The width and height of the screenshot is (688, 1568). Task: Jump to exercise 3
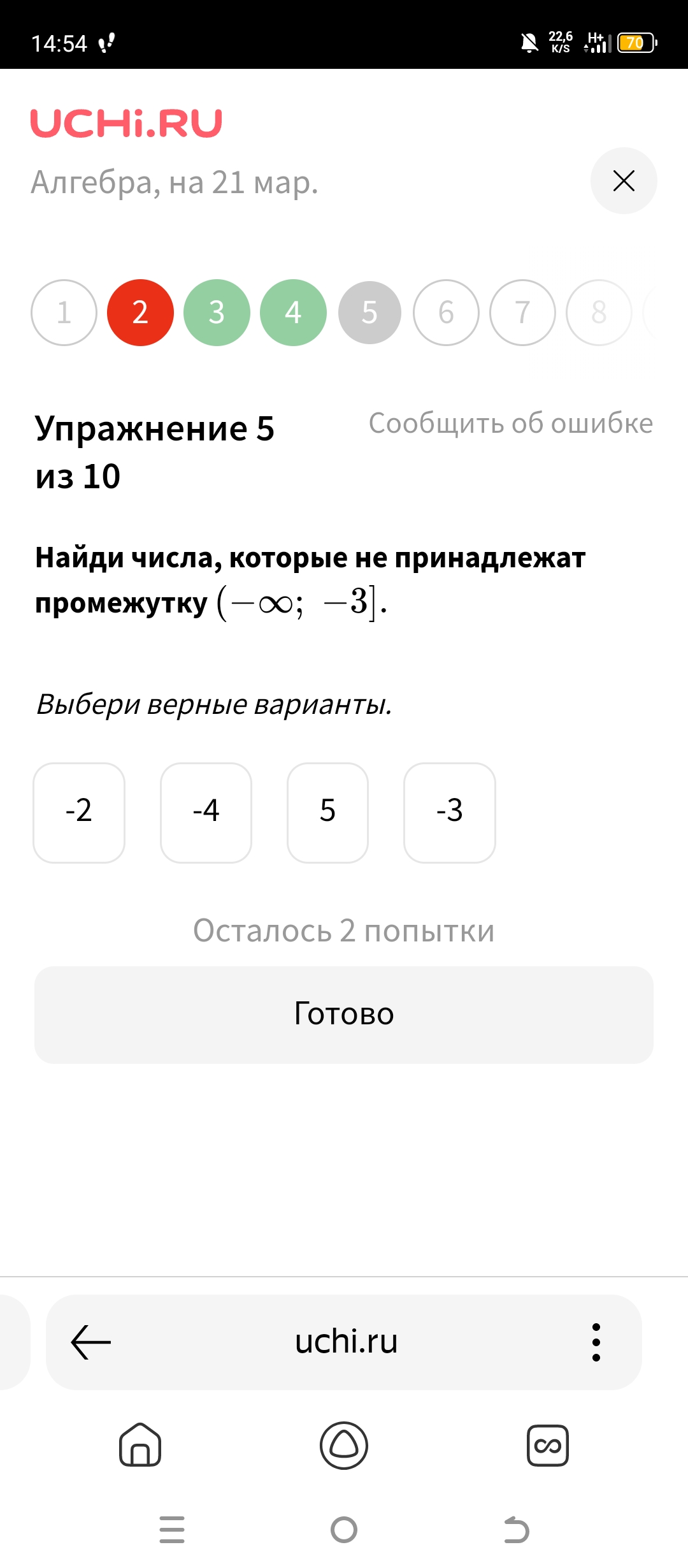217,312
